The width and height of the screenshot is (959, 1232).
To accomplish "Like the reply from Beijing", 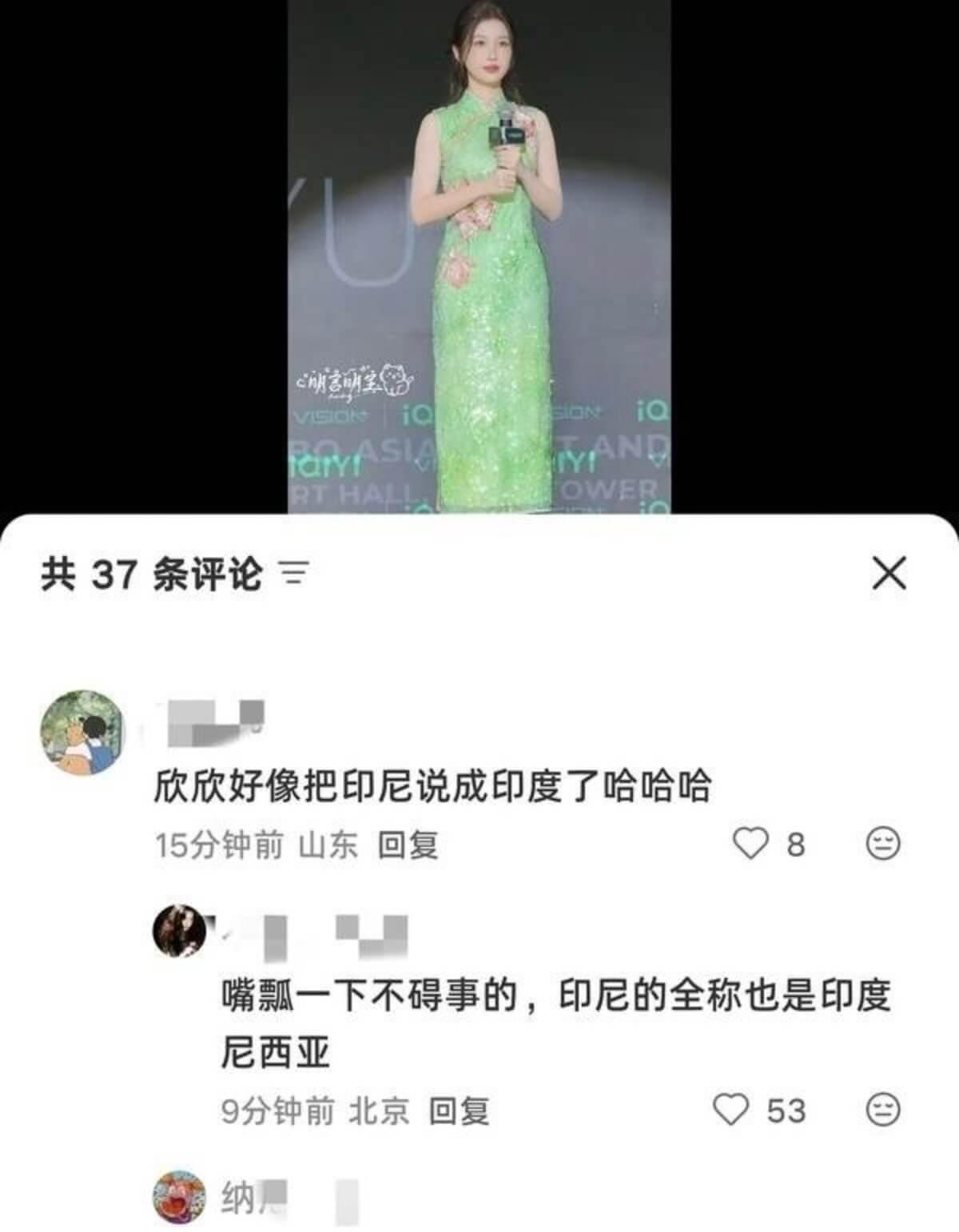I will tap(730, 1110).
